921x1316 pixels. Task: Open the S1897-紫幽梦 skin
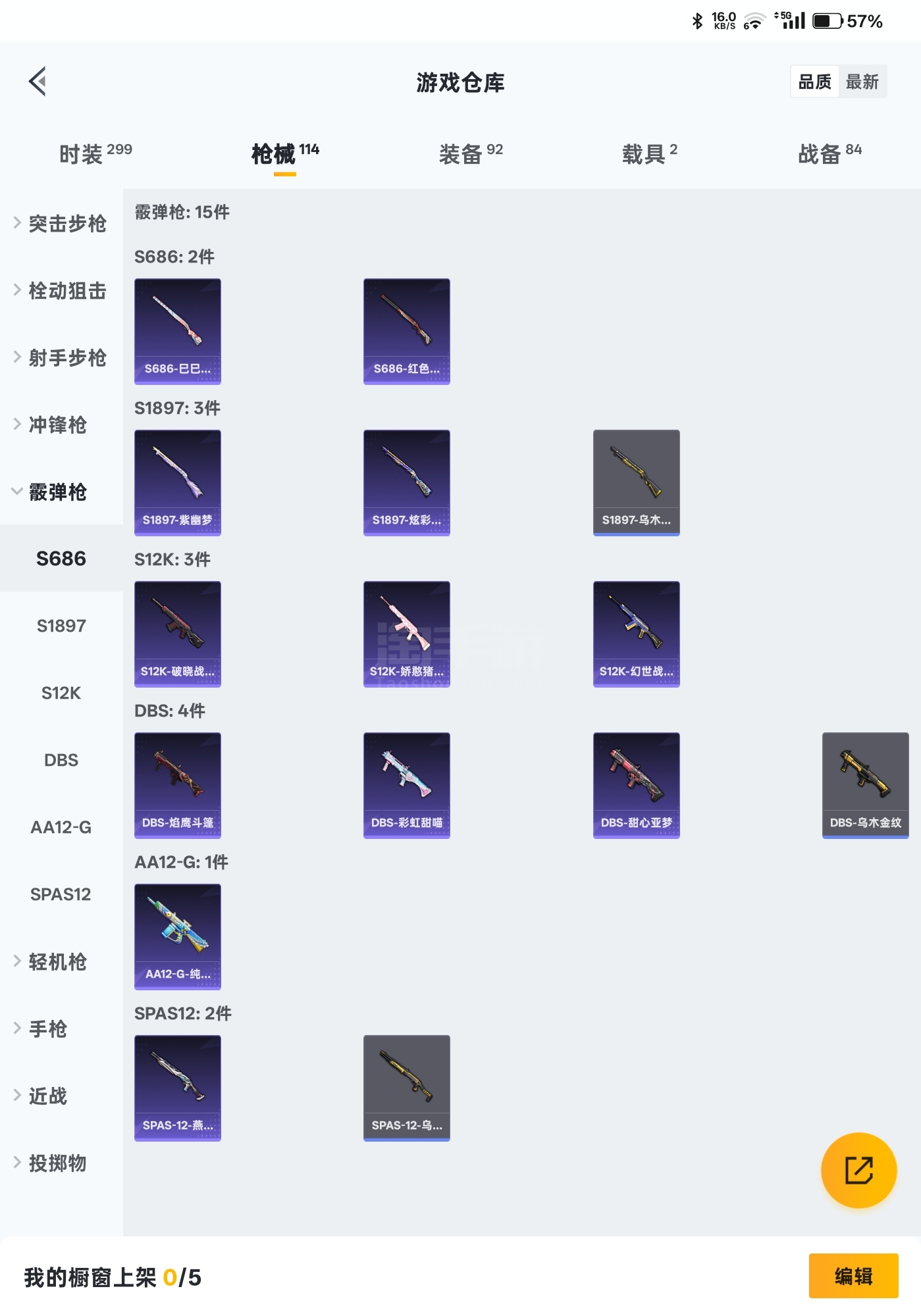(178, 482)
